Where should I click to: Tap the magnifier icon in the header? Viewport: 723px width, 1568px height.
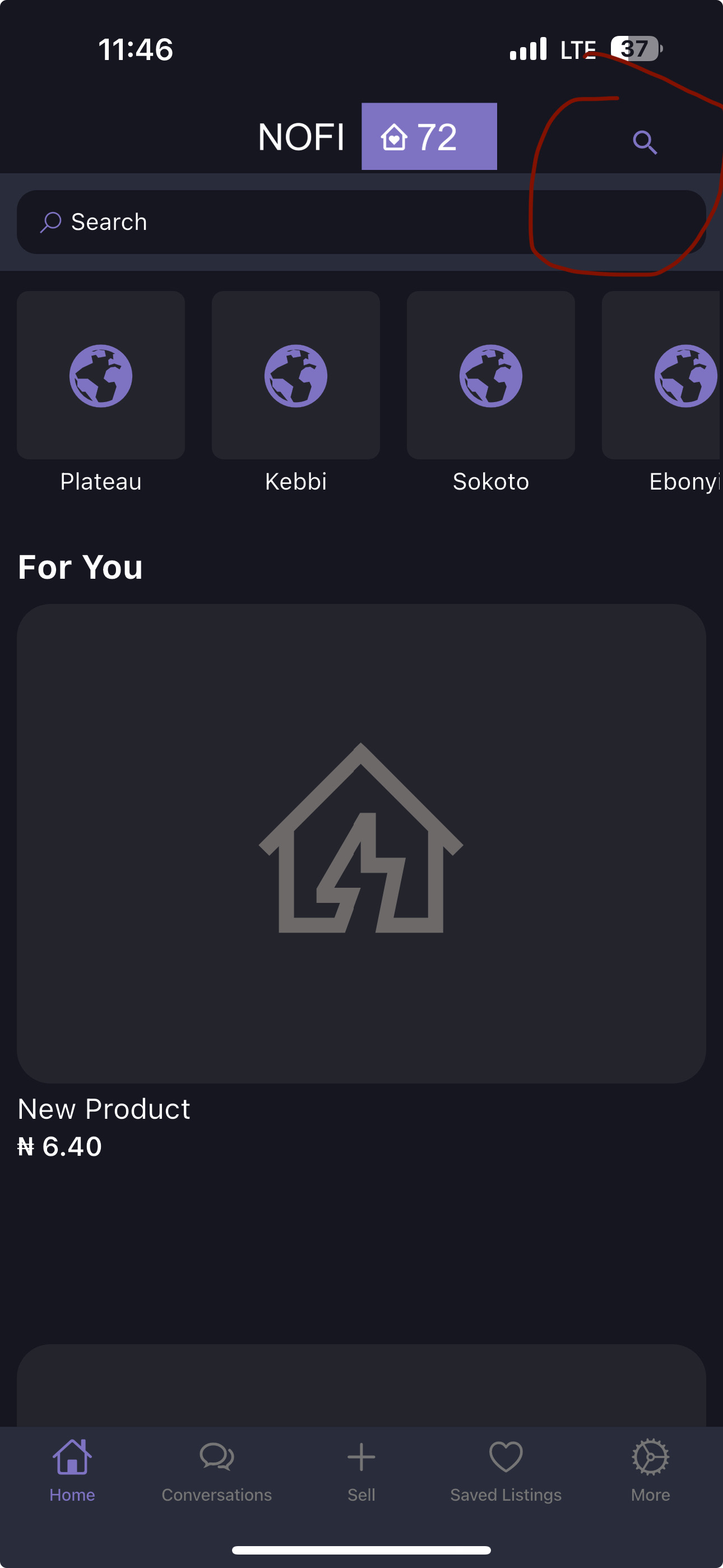645,143
